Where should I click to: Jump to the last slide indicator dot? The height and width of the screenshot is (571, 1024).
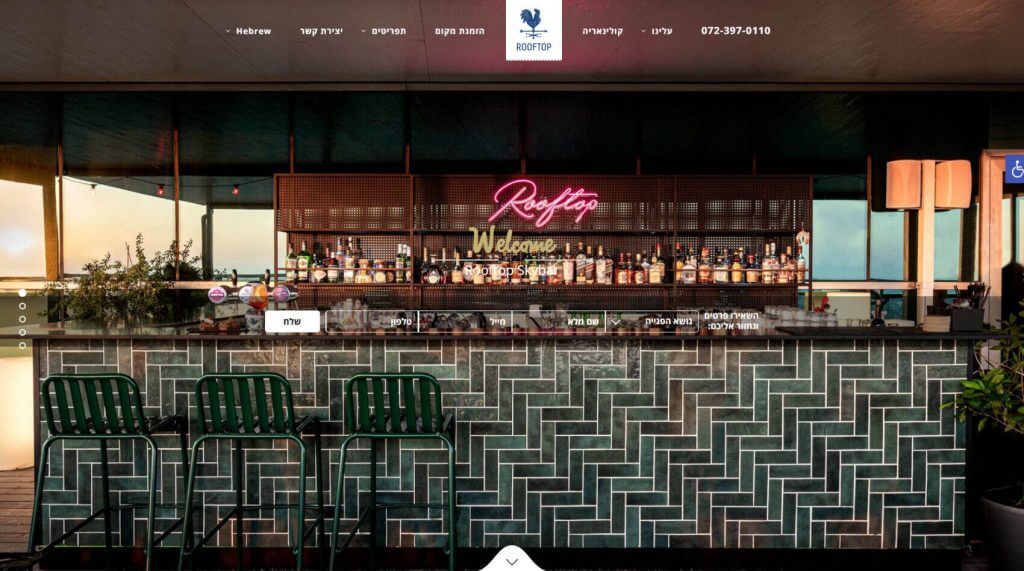[22, 345]
